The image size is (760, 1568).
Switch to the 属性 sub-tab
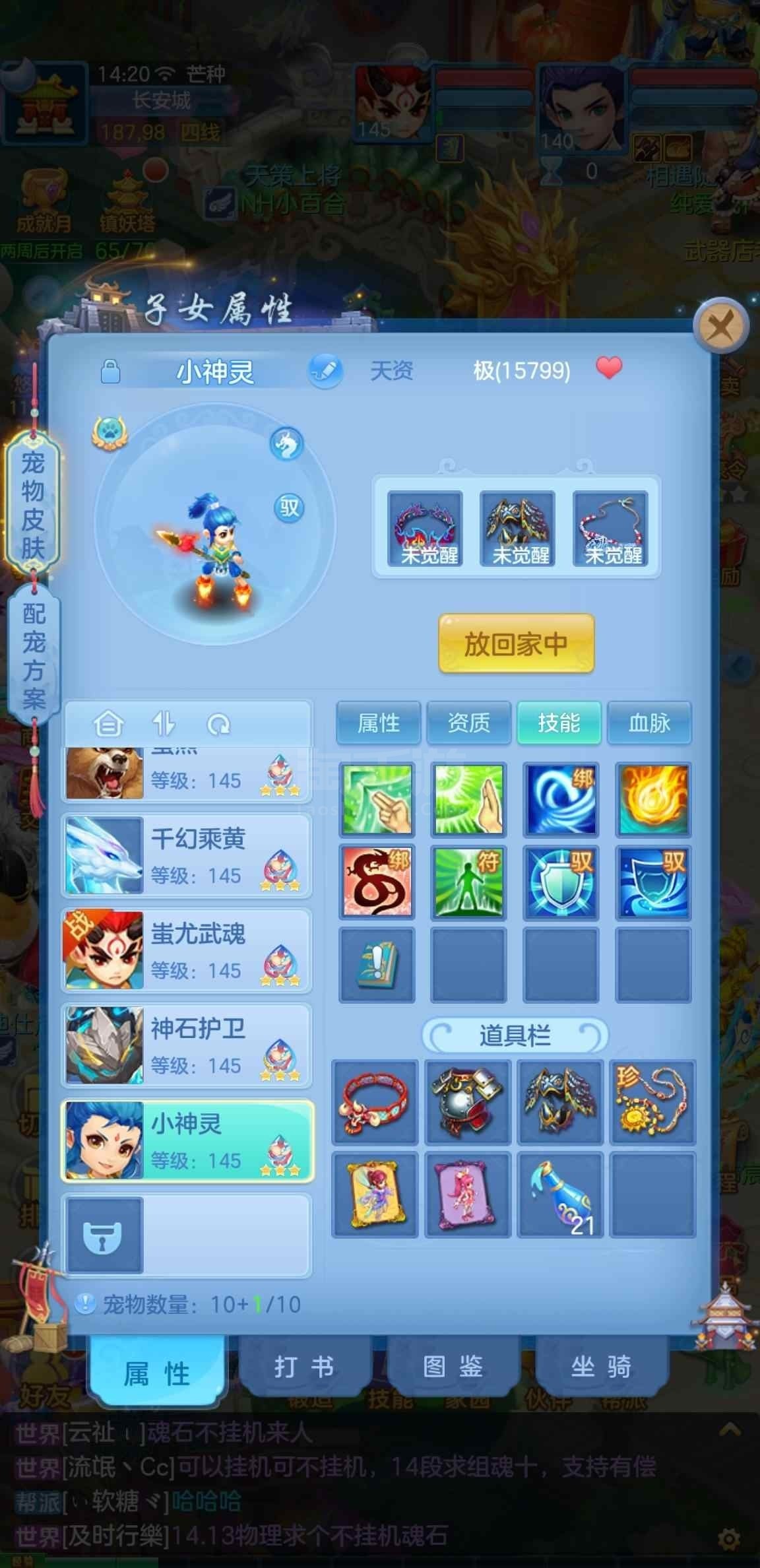379,723
